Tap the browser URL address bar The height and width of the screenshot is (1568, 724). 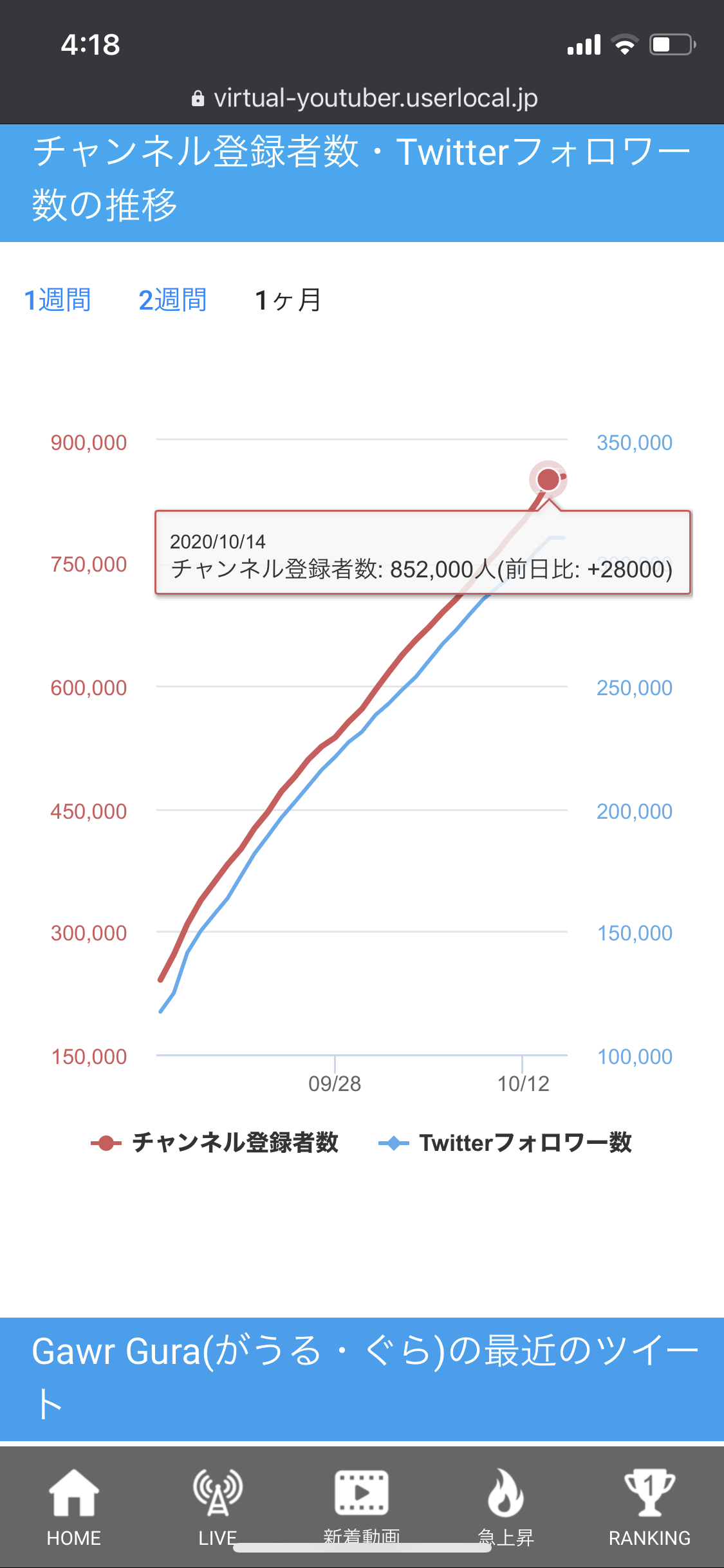click(x=364, y=98)
